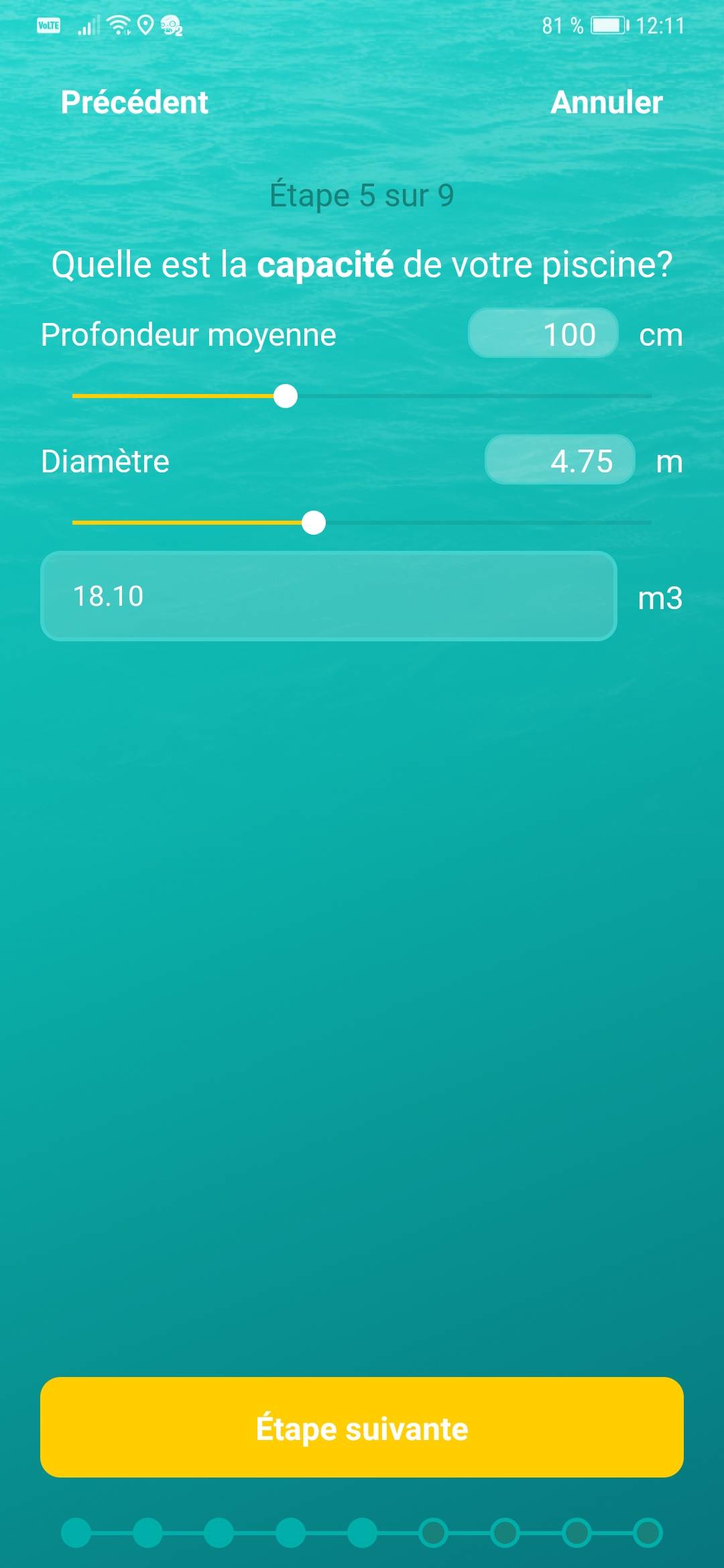Tap the Diamètre slider handle
This screenshot has width=724, height=1568.
click(313, 523)
